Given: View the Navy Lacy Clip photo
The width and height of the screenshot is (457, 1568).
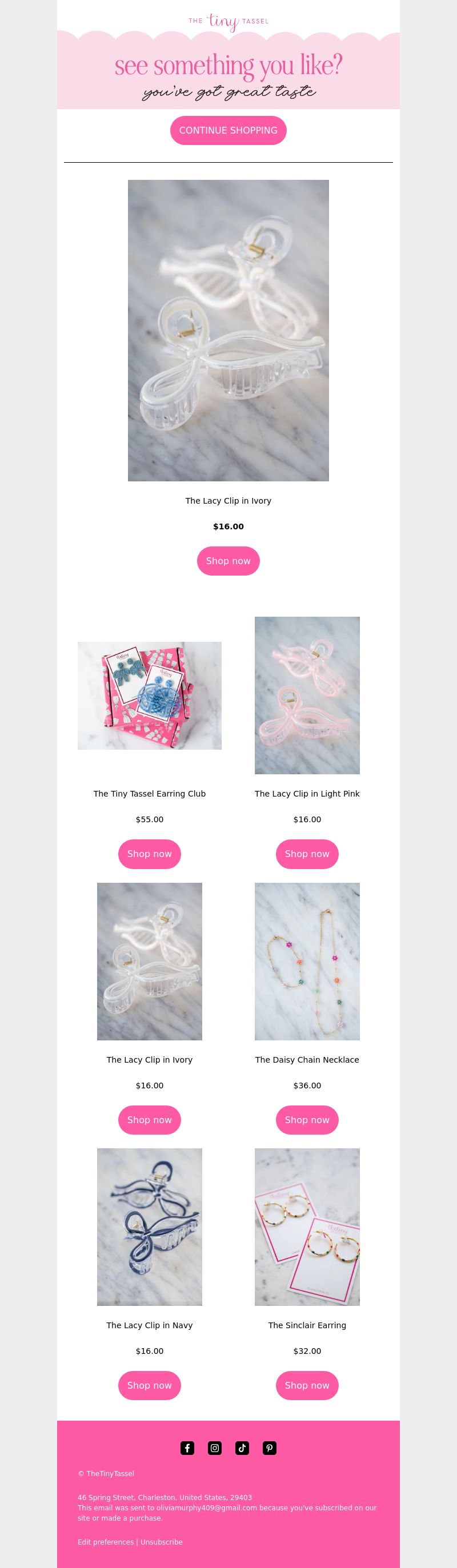Looking at the screenshot, I should [x=149, y=1227].
